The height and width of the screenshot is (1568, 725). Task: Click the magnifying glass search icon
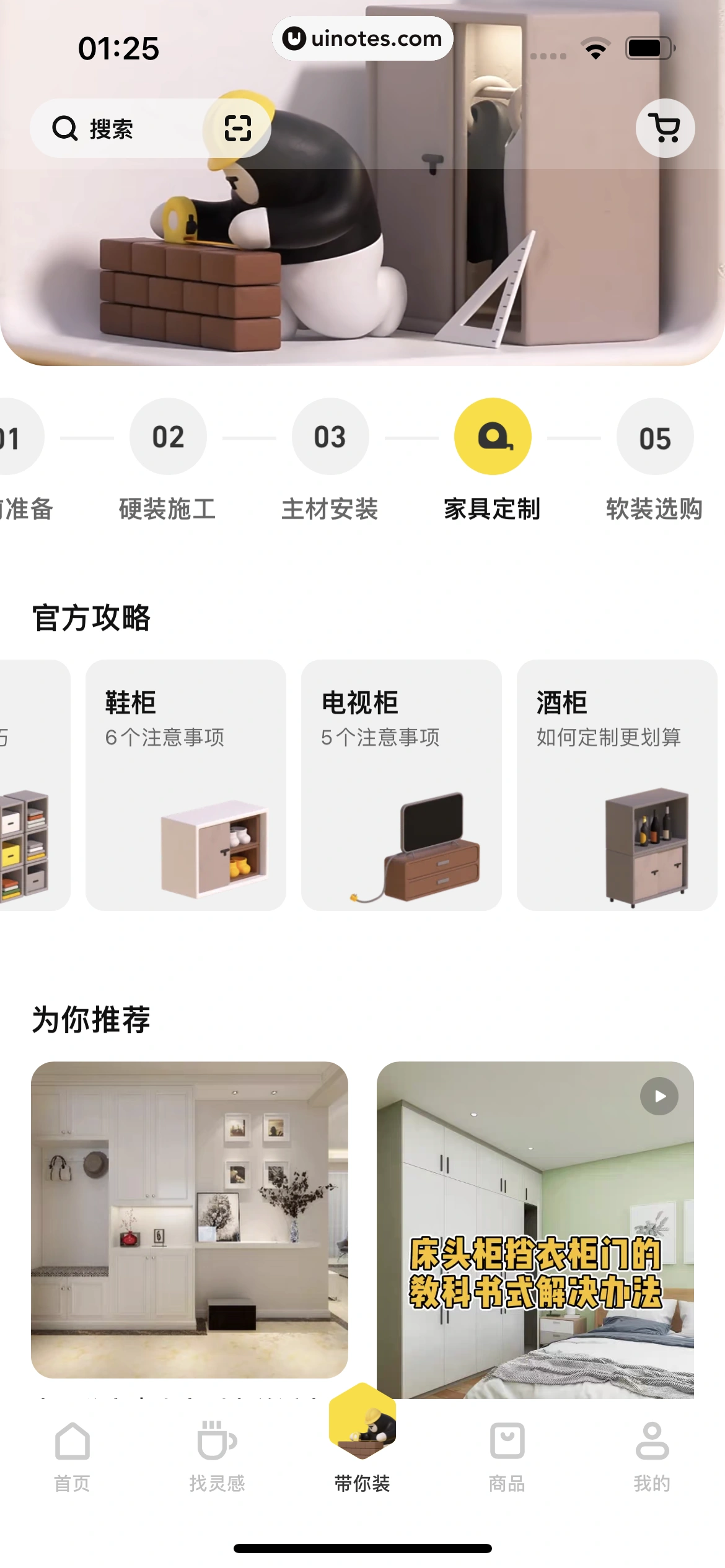click(x=64, y=128)
